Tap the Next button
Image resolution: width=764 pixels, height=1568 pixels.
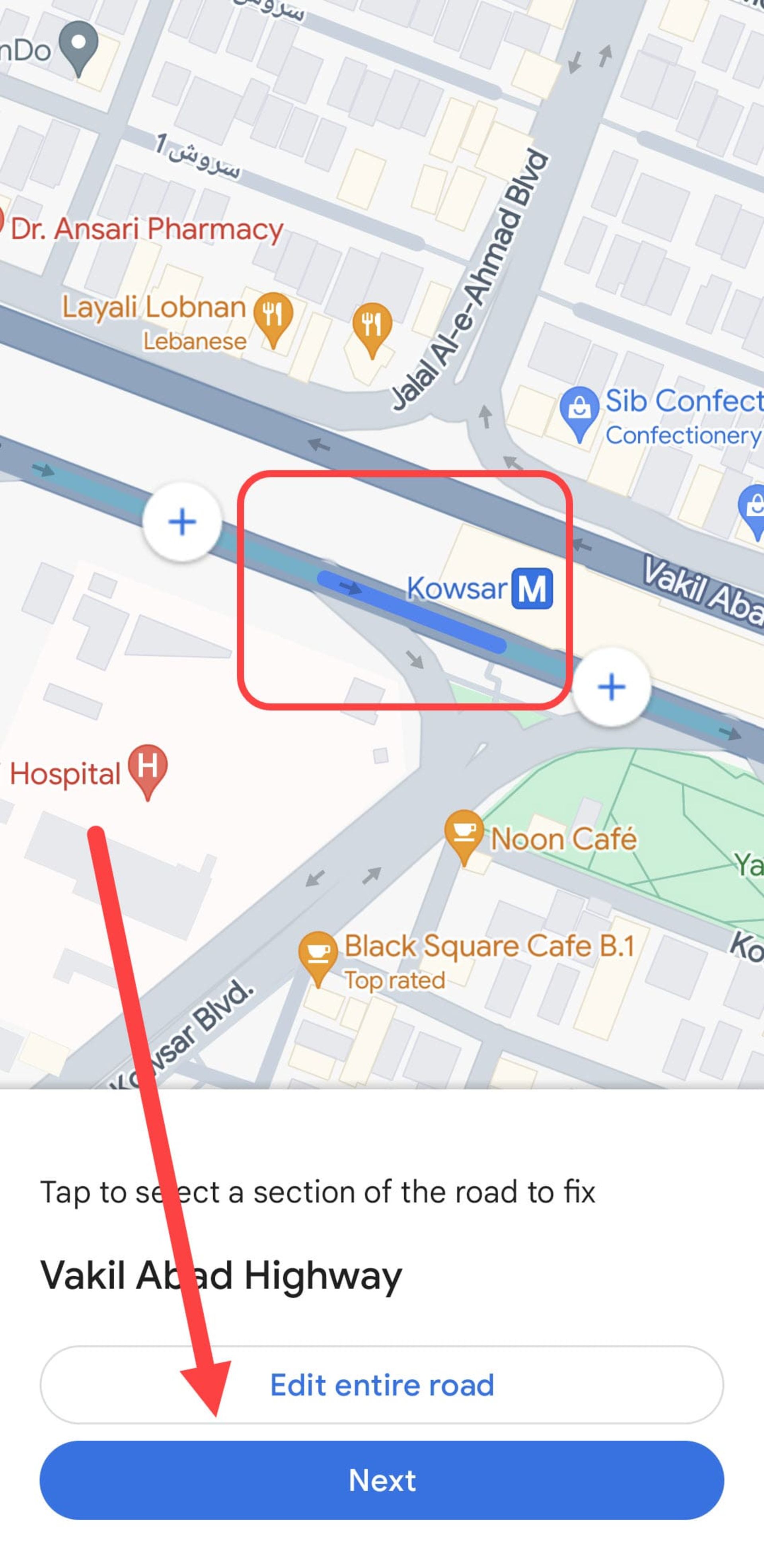(x=382, y=1480)
